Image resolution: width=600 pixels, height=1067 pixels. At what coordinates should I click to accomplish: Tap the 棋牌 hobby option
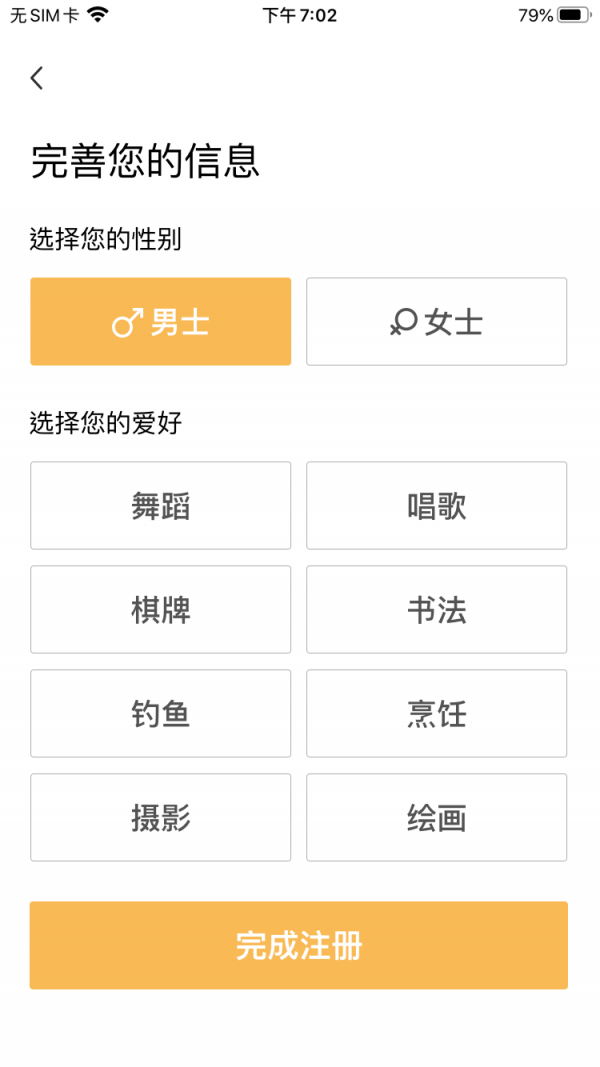[x=160, y=610]
